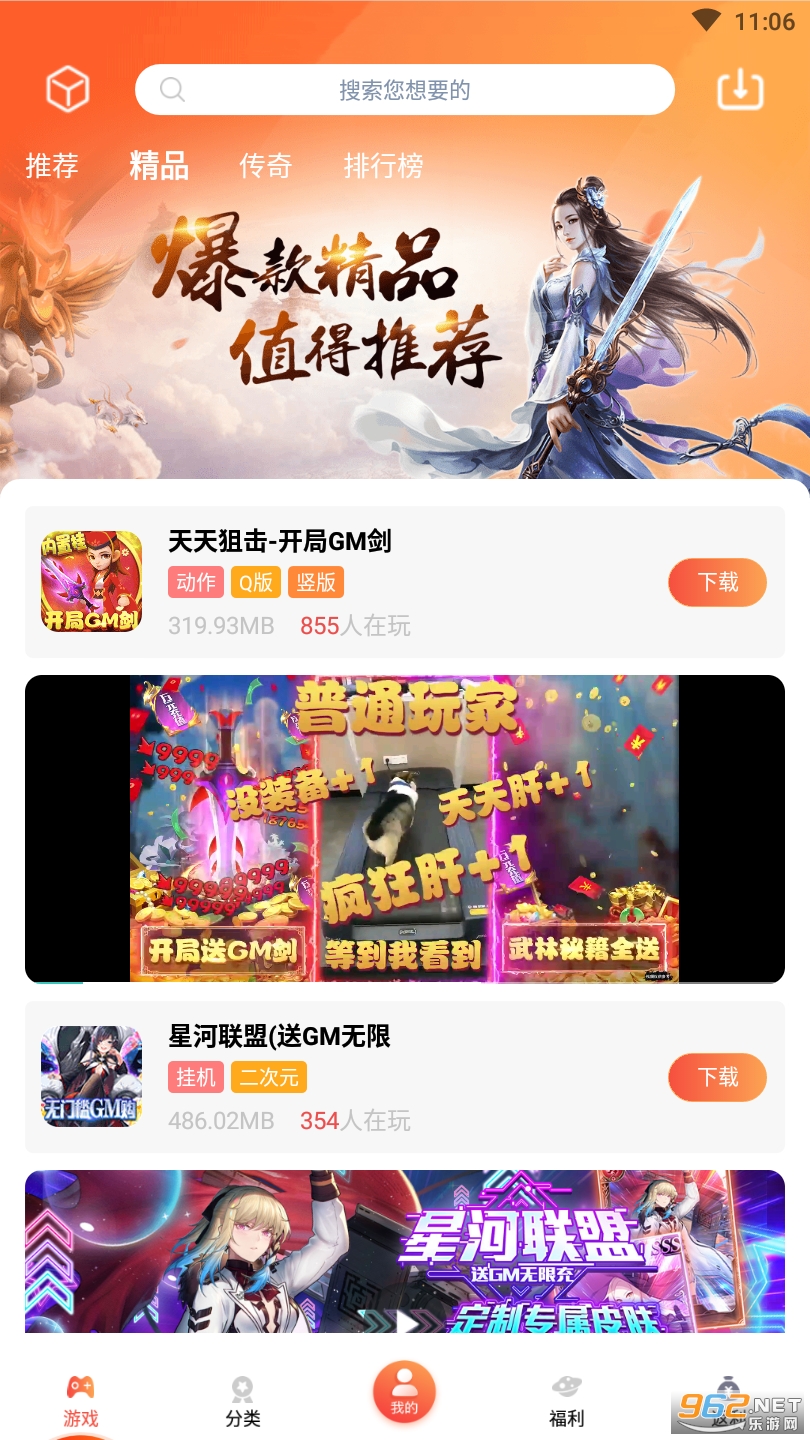810x1440 pixels.
Task: Open the 分类 bottom tab
Action: [x=243, y=1402]
